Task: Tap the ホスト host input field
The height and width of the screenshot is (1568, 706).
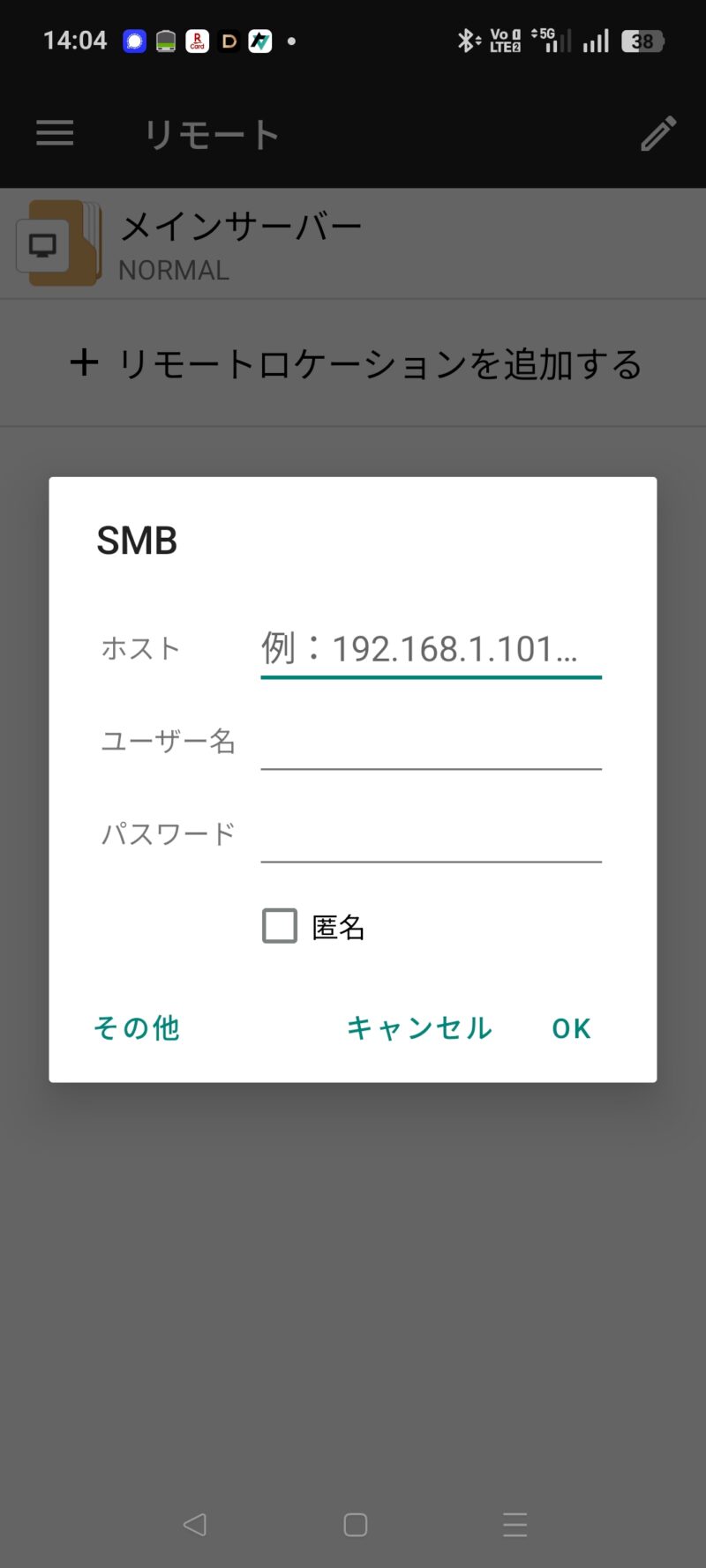Action: pos(431,649)
